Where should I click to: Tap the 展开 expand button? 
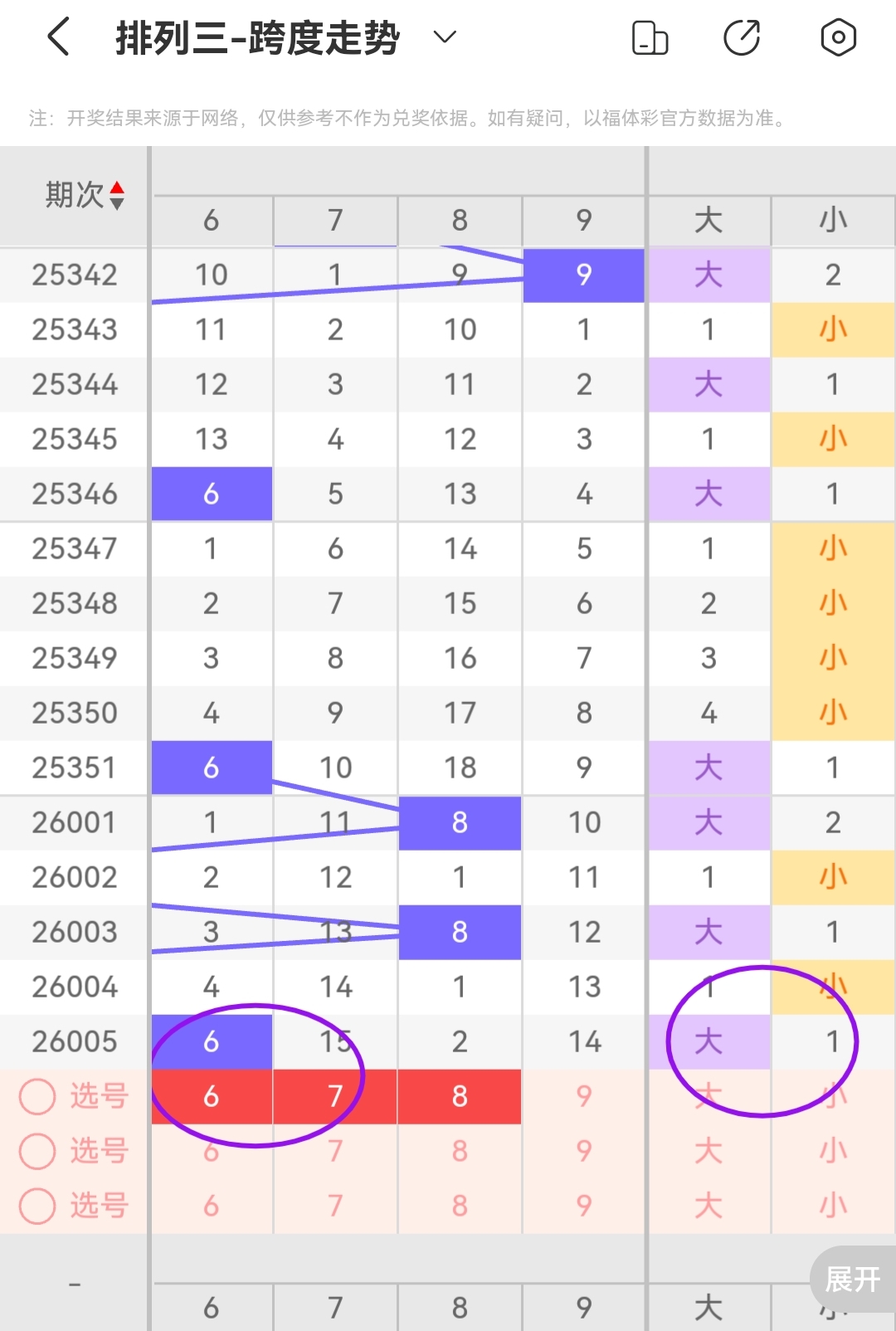point(853,1279)
